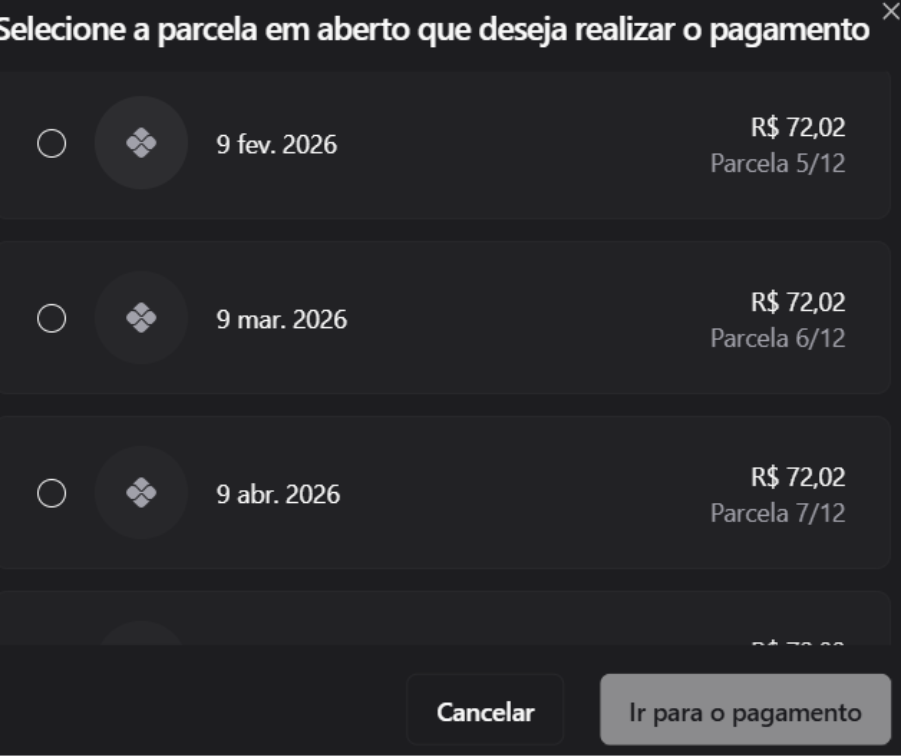Select the radio button for 9 fev. 2026
This screenshot has width=901, height=756.
click(52, 145)
